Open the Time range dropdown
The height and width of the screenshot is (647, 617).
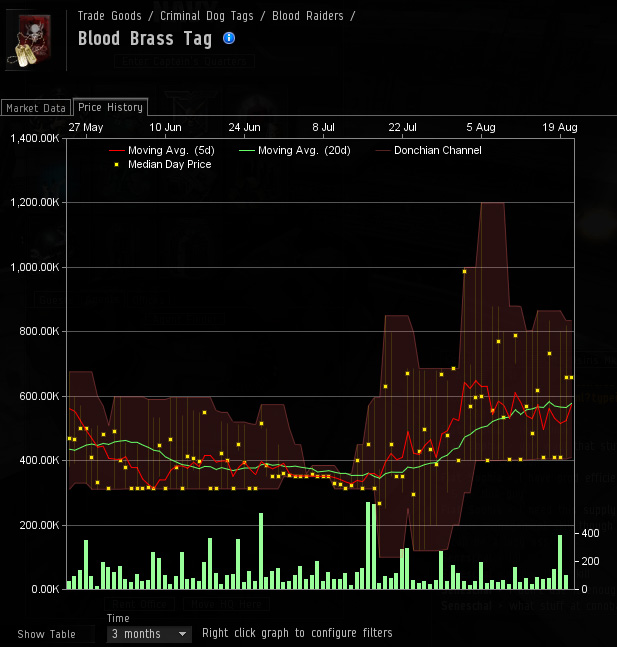coord(149,634)
